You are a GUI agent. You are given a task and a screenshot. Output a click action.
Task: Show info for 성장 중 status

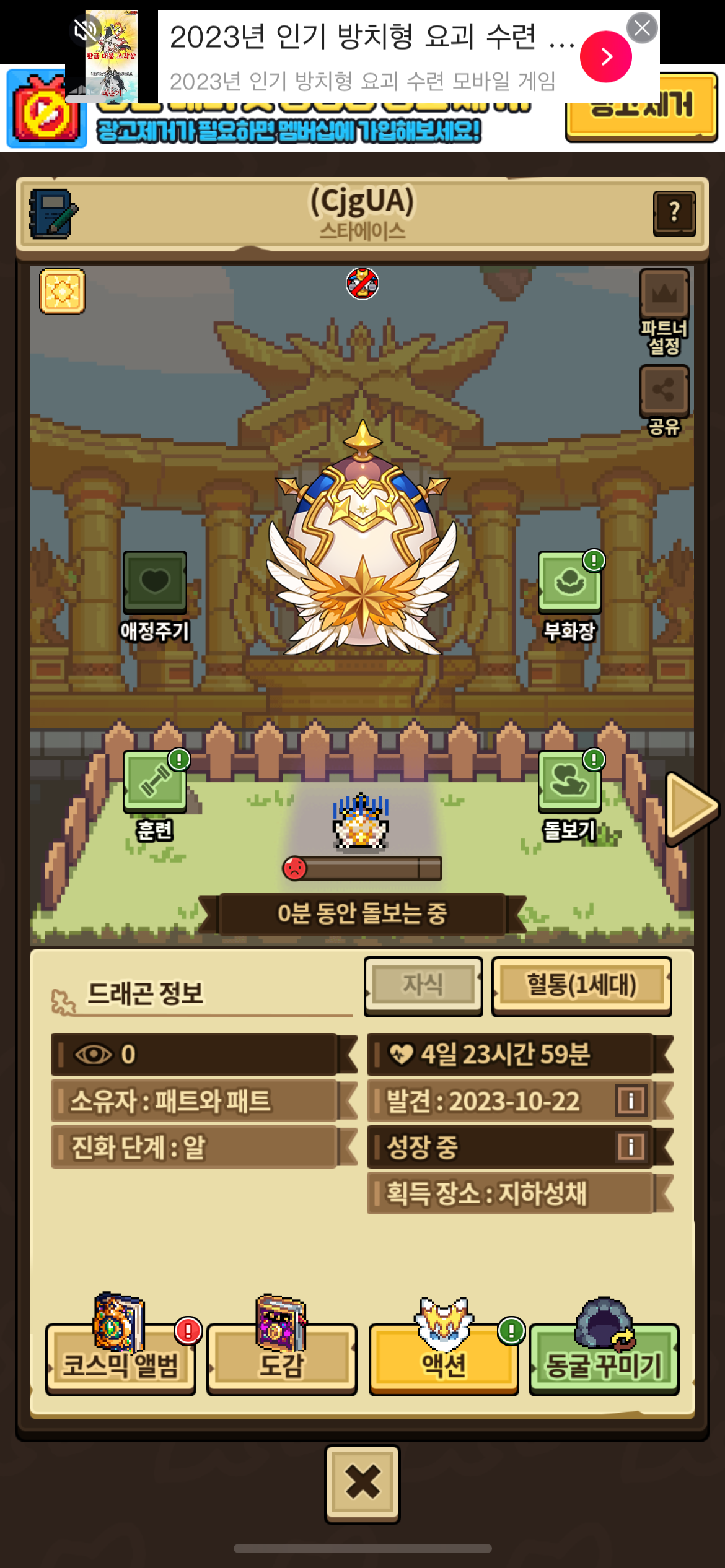tap(631, 1146)
